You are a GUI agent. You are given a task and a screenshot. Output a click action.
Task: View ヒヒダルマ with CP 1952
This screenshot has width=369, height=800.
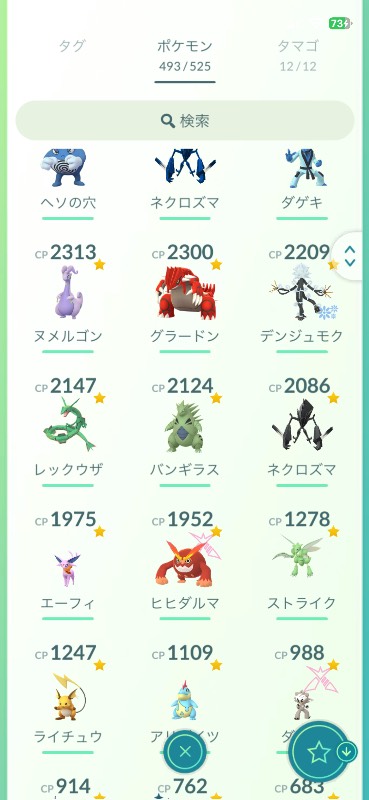pos(185,565)
